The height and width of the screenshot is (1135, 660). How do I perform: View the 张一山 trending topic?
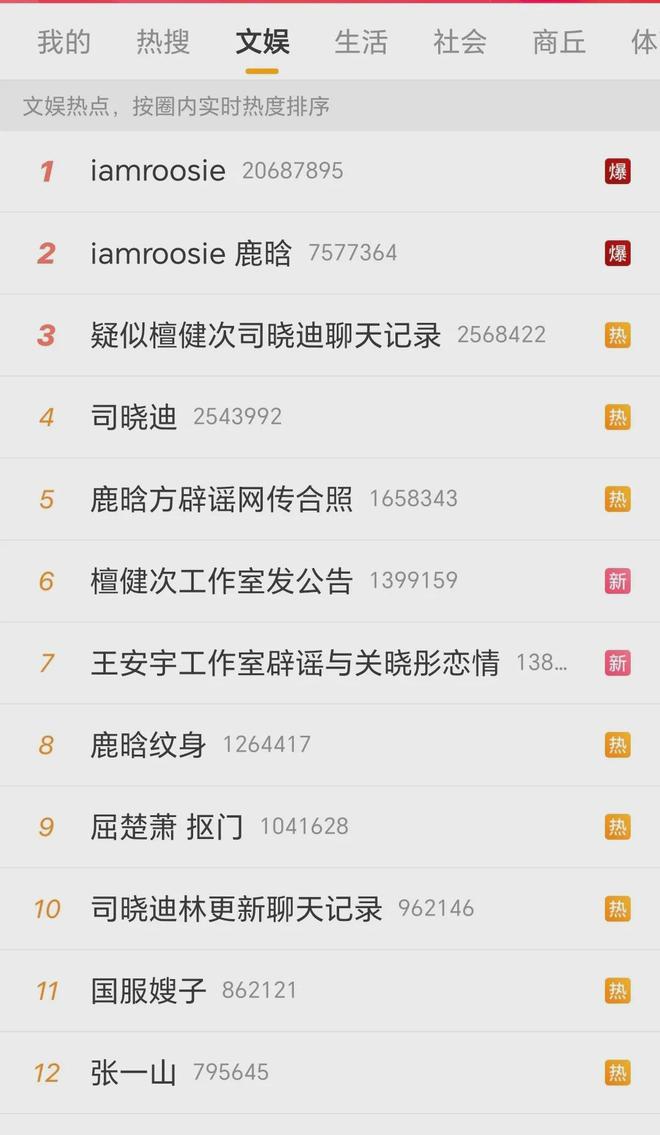(x=134, y=1074)
